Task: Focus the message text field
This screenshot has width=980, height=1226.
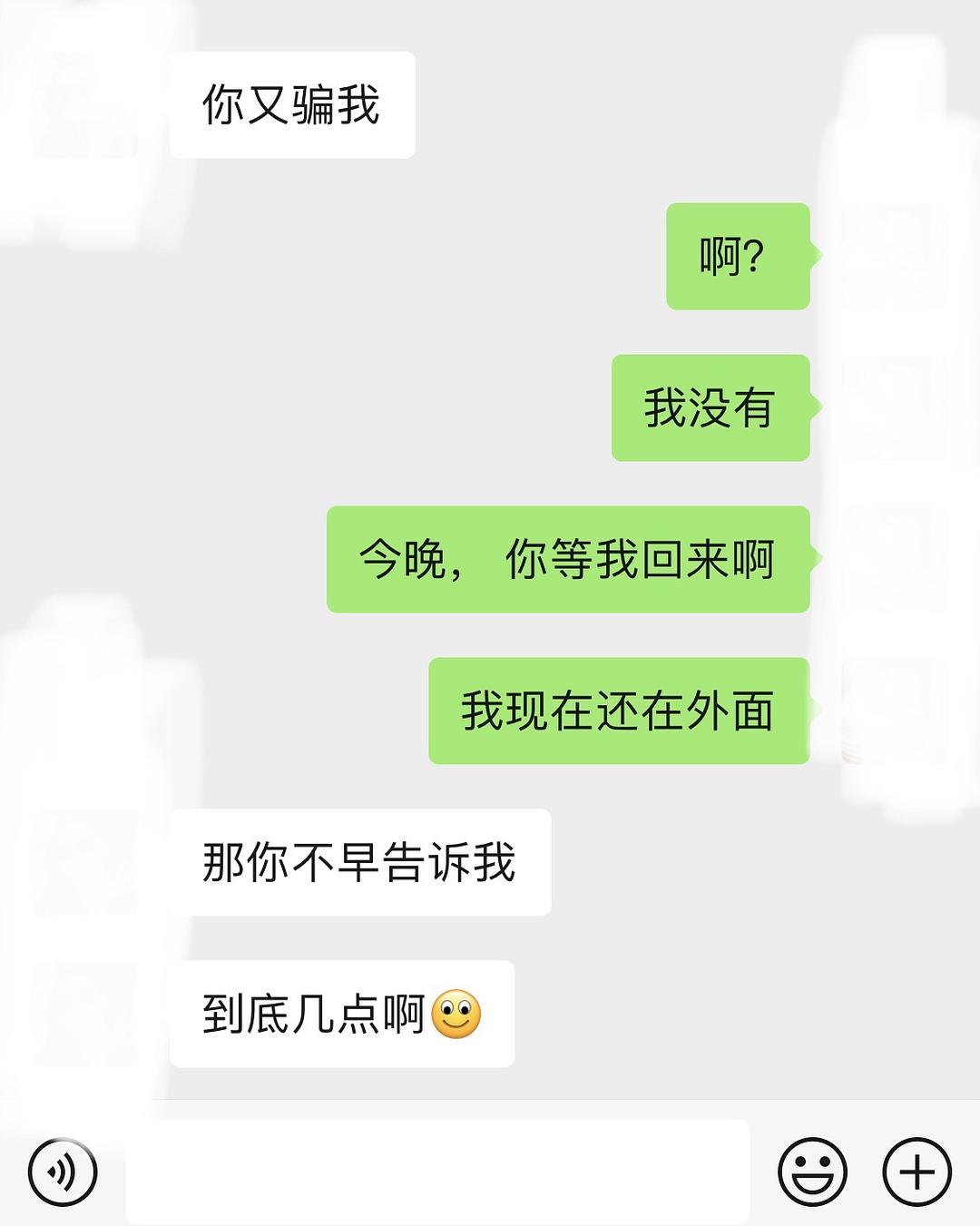Action: coord(437,1172)
